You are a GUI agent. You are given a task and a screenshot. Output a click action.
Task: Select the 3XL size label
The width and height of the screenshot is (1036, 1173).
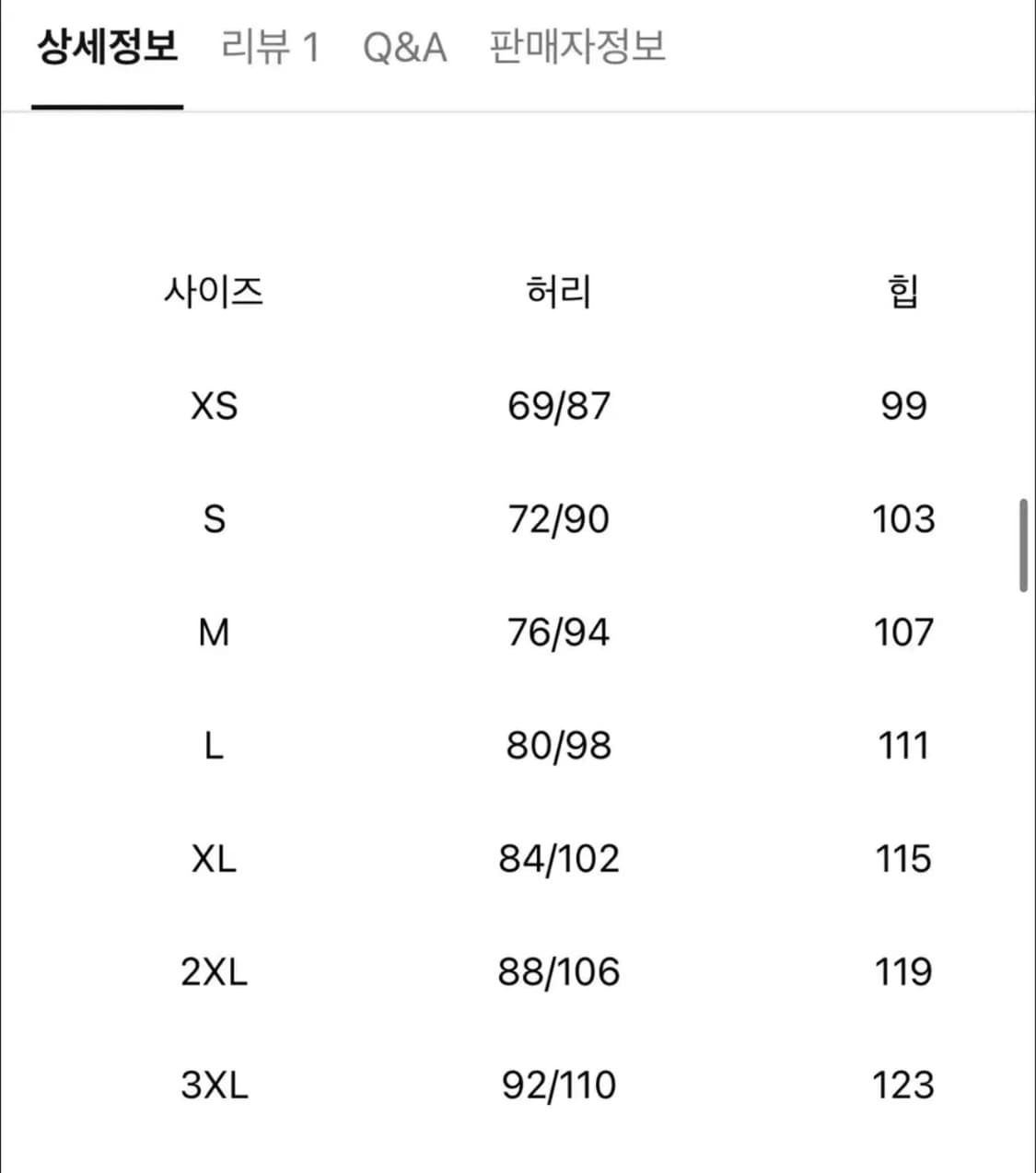pos(215,1086)
